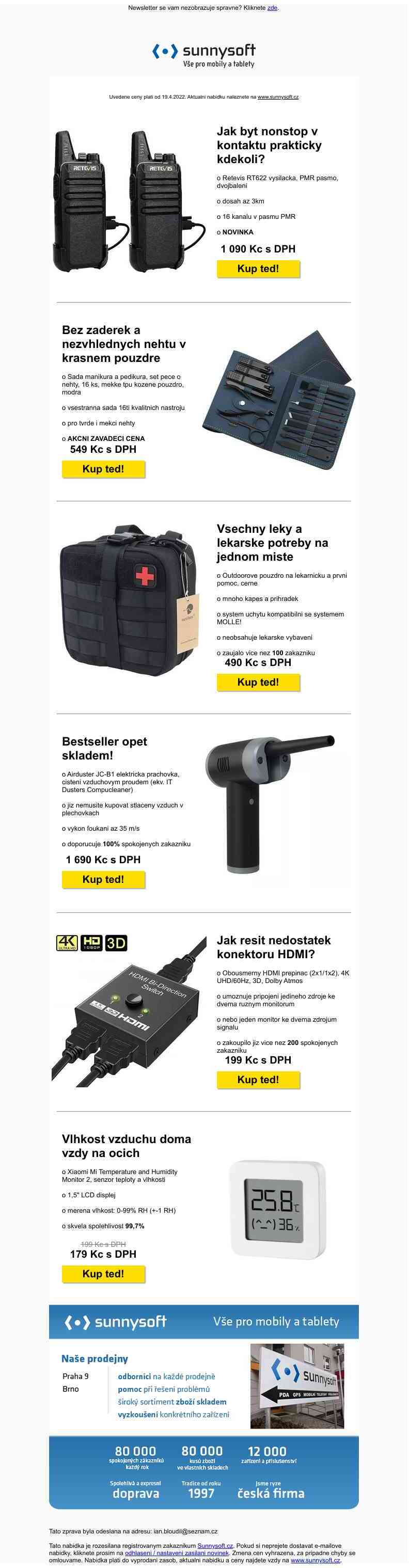Open the Sunnysoft.cz link in the footer text
409x1568 pixels.
(x=215, y=1545)
